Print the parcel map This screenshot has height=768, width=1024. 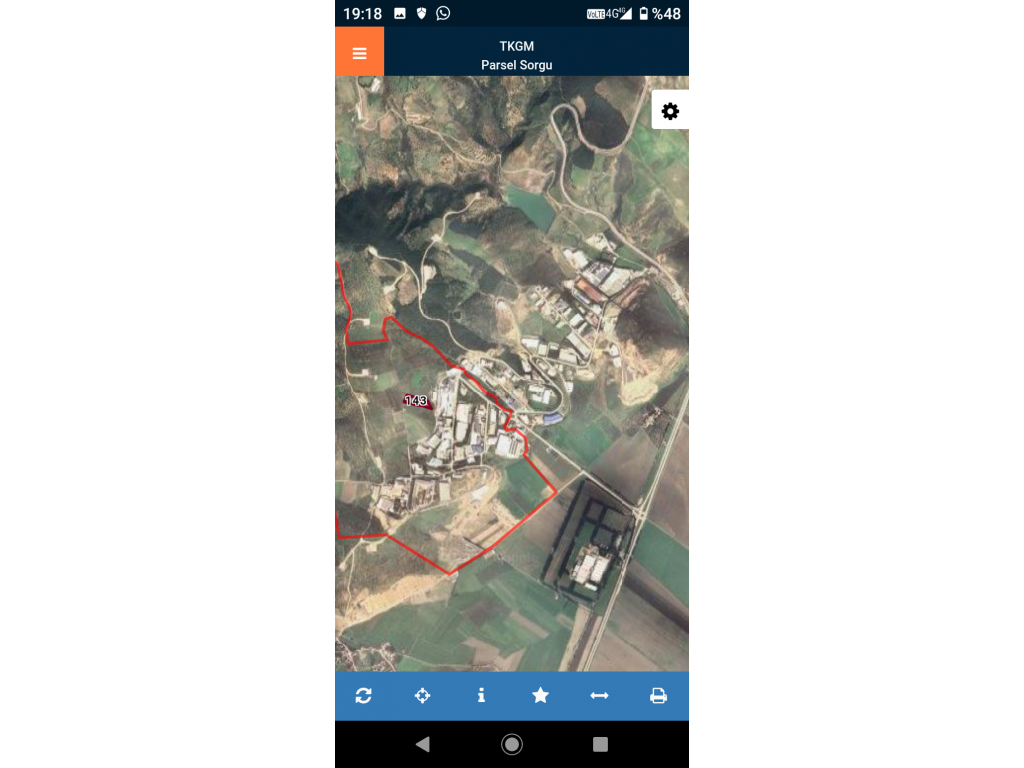click(x=658, y=695)
